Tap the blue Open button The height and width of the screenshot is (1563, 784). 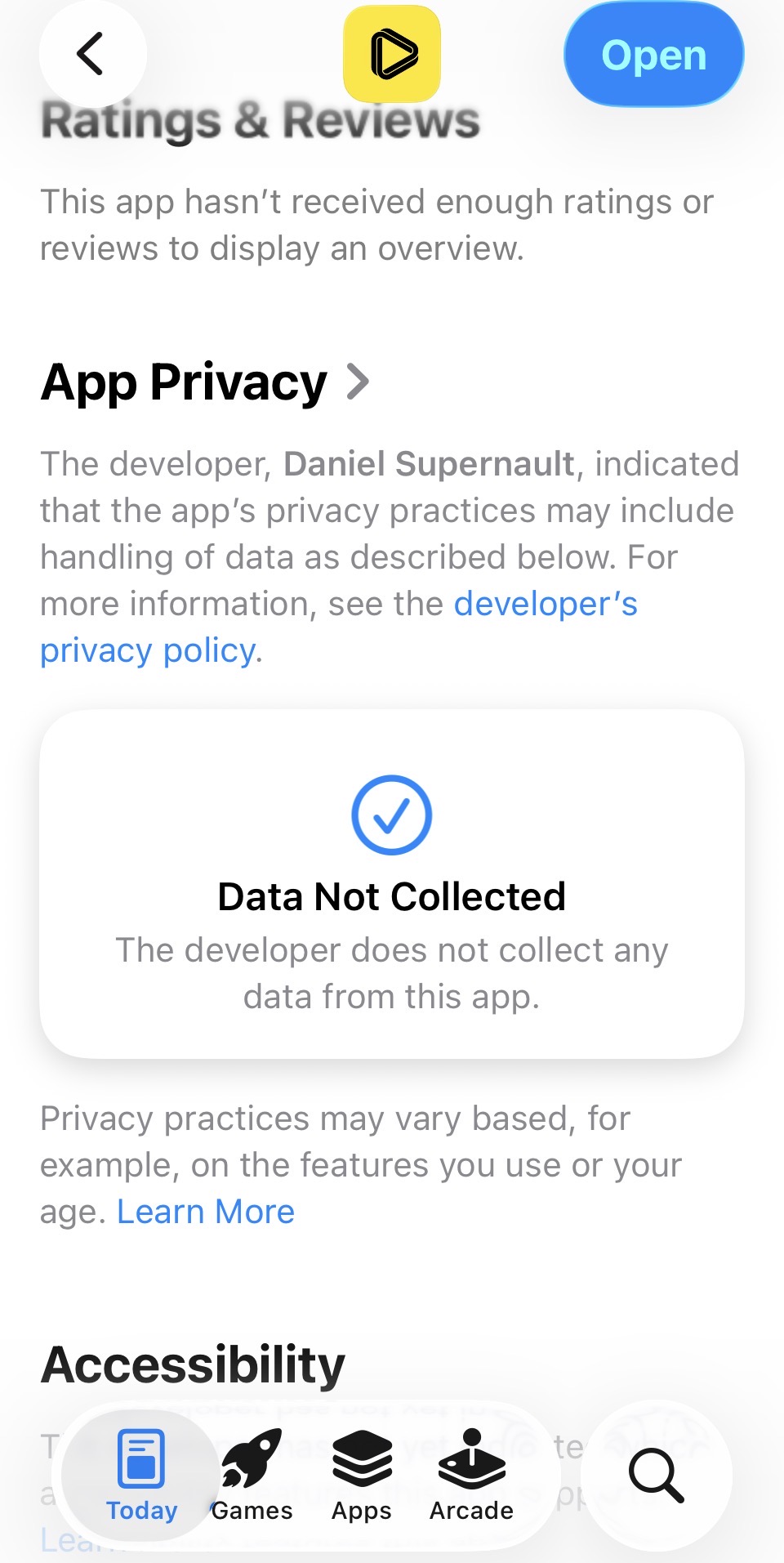653,55
